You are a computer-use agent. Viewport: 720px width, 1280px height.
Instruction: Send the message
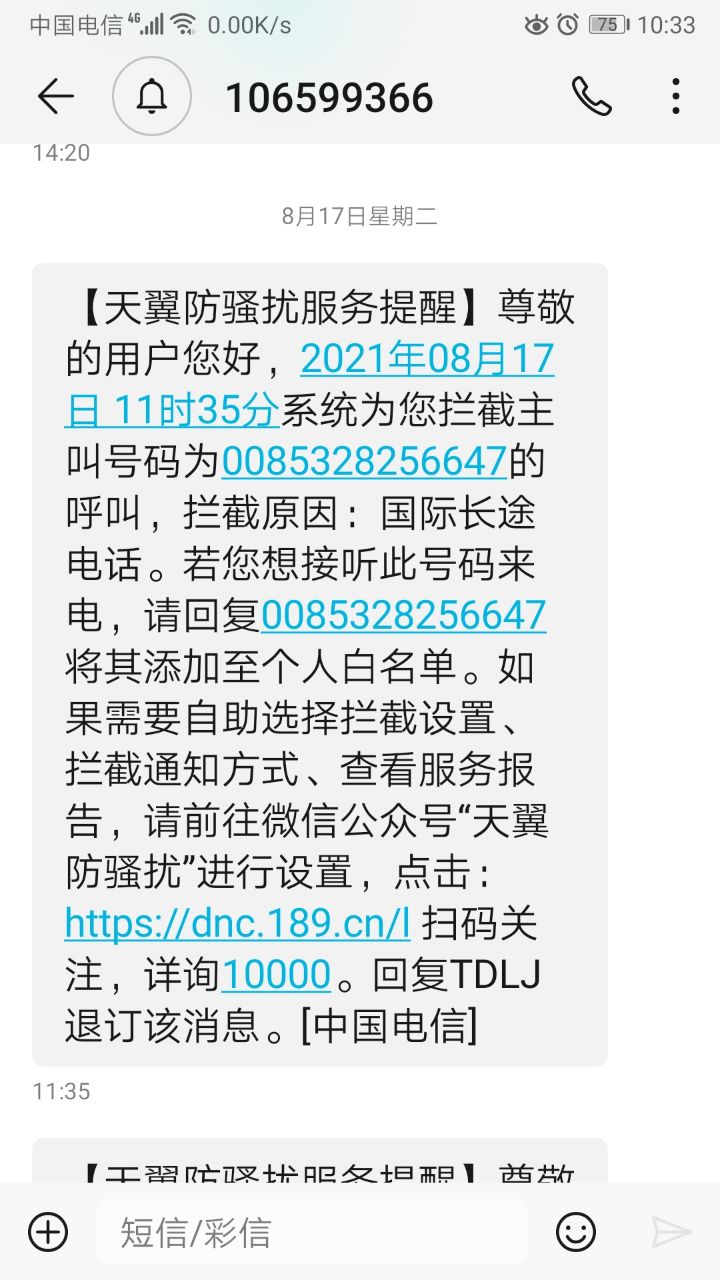point(670,1232)
